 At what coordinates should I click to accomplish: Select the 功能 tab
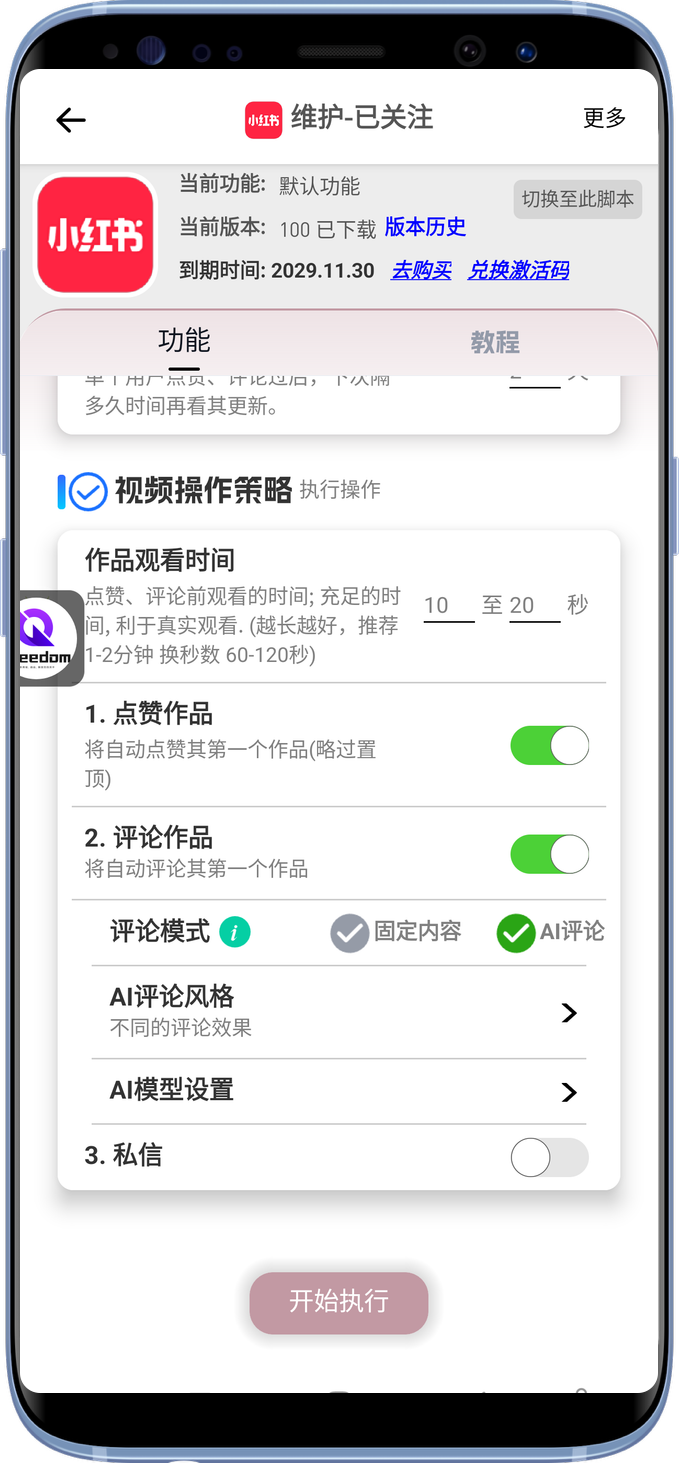(x=184, y=341)
